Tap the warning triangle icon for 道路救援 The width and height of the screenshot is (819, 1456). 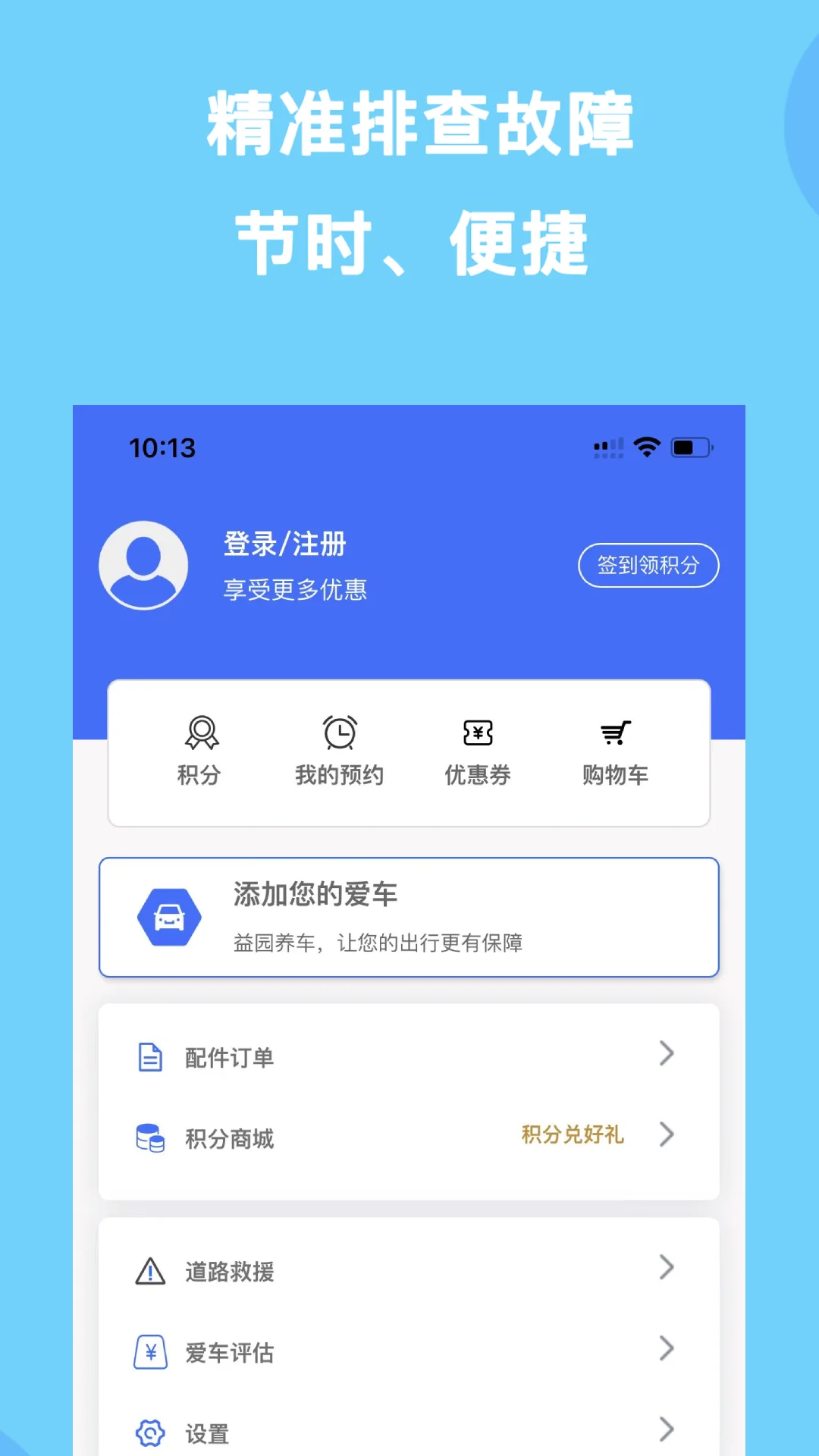150,1268
